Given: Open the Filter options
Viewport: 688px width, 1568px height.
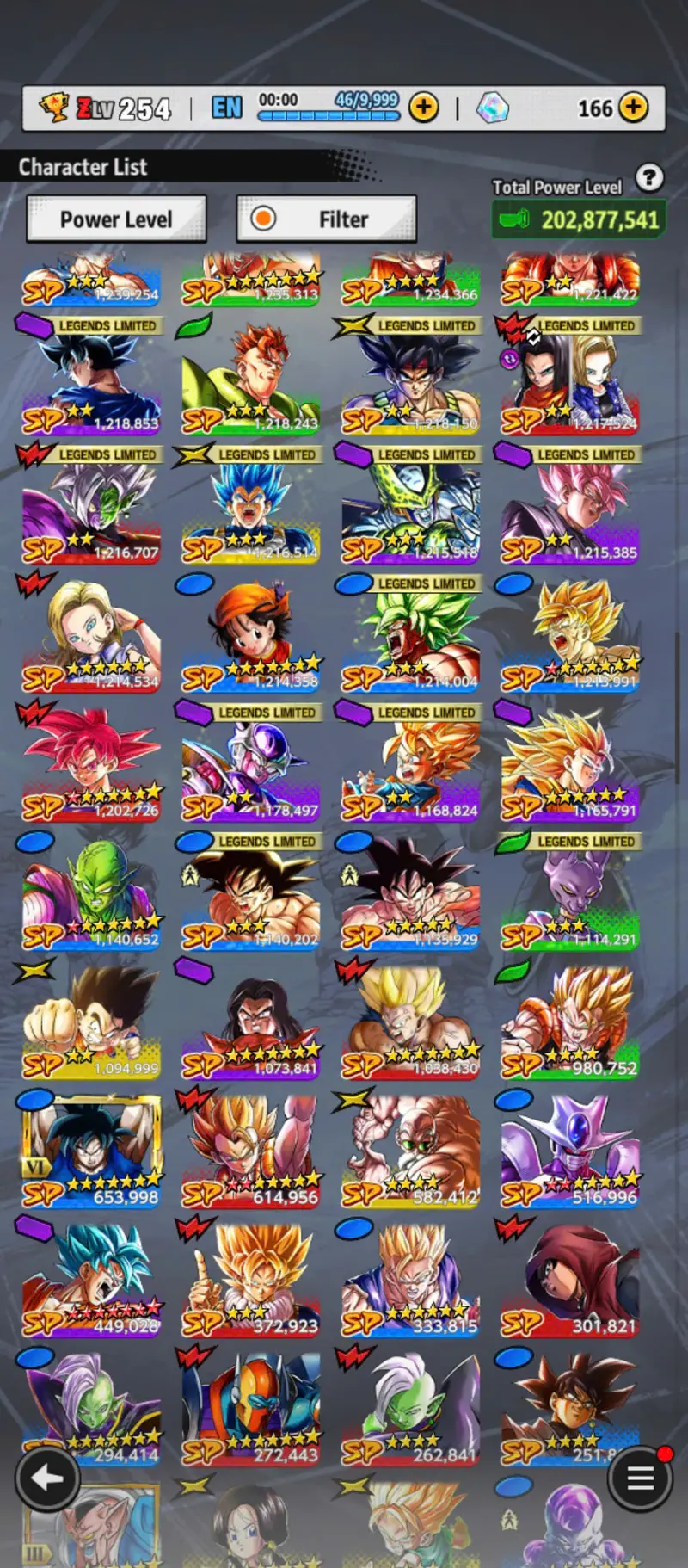Looking at the screenshot, I should (327, 219).
